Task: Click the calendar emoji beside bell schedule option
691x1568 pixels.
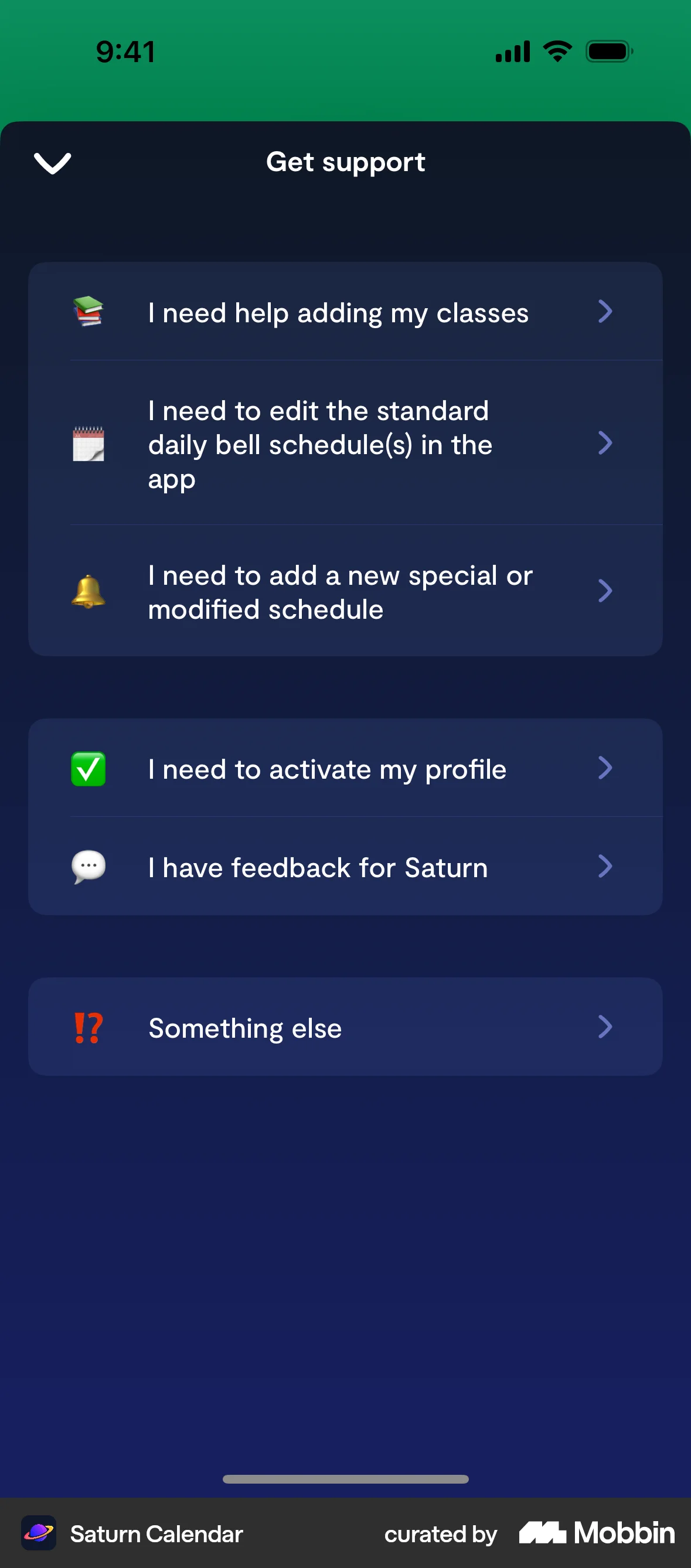Action: [x=89, y=444]
